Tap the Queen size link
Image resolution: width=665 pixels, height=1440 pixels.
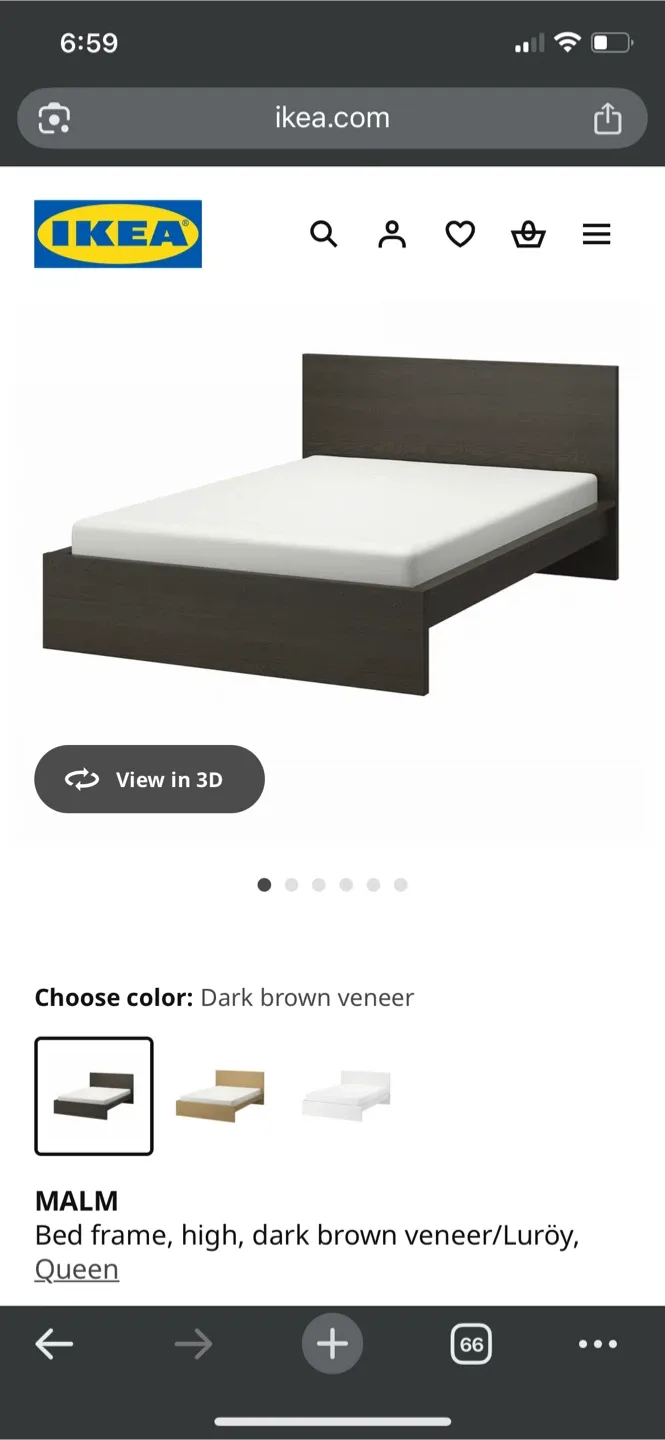(77, 1269)
